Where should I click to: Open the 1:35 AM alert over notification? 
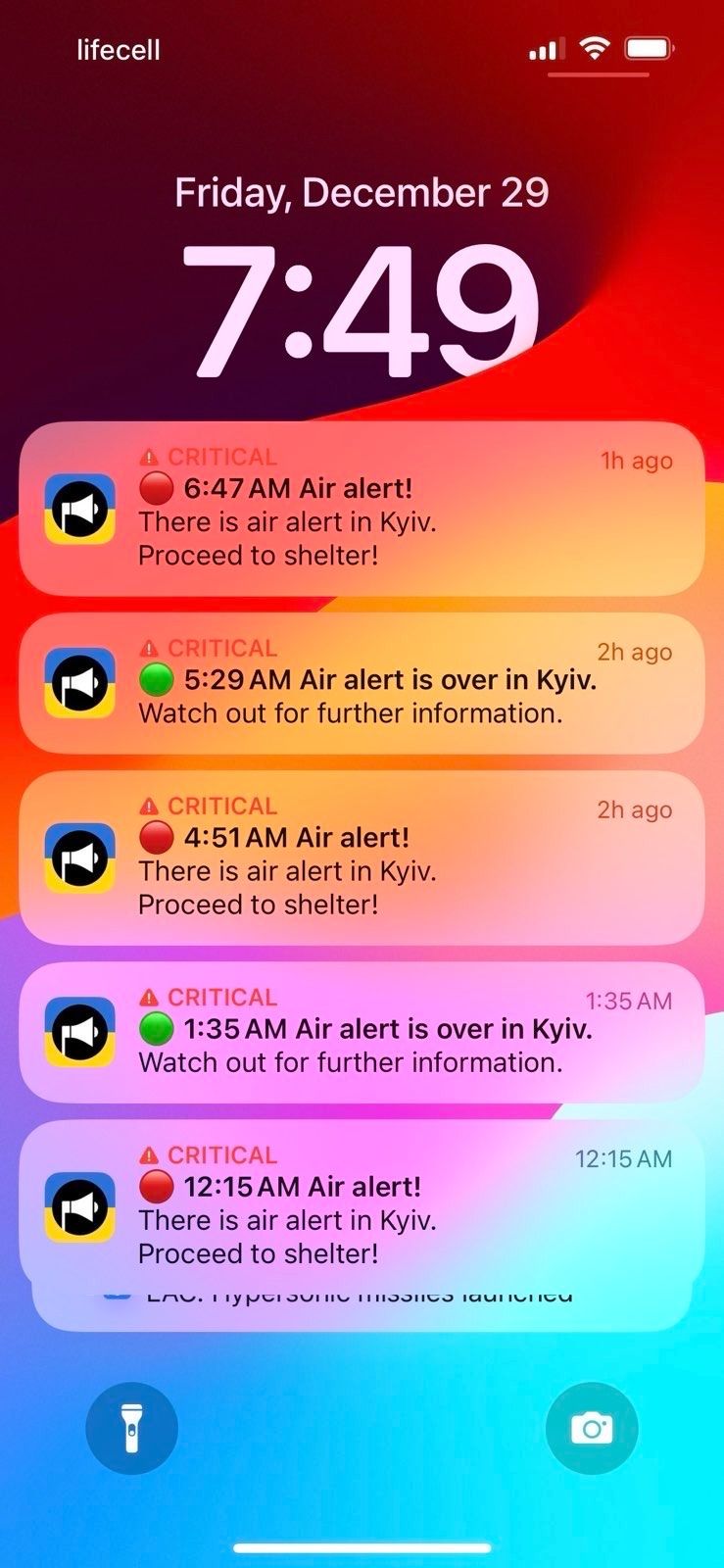362,1032
